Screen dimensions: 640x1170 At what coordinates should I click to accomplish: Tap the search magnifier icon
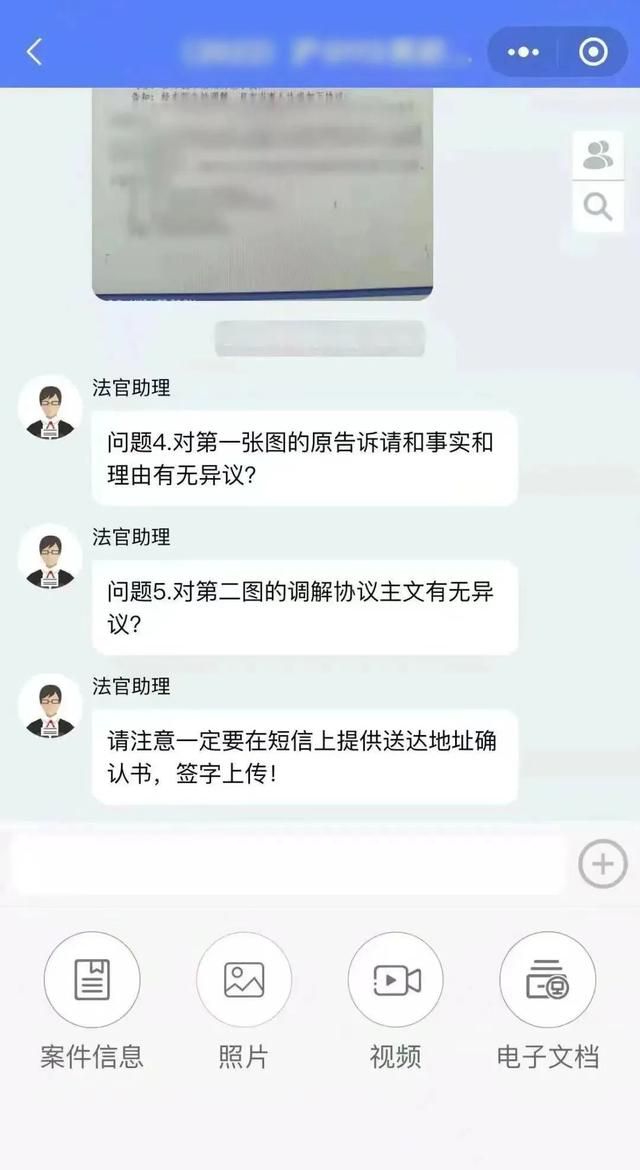(598, 207)
